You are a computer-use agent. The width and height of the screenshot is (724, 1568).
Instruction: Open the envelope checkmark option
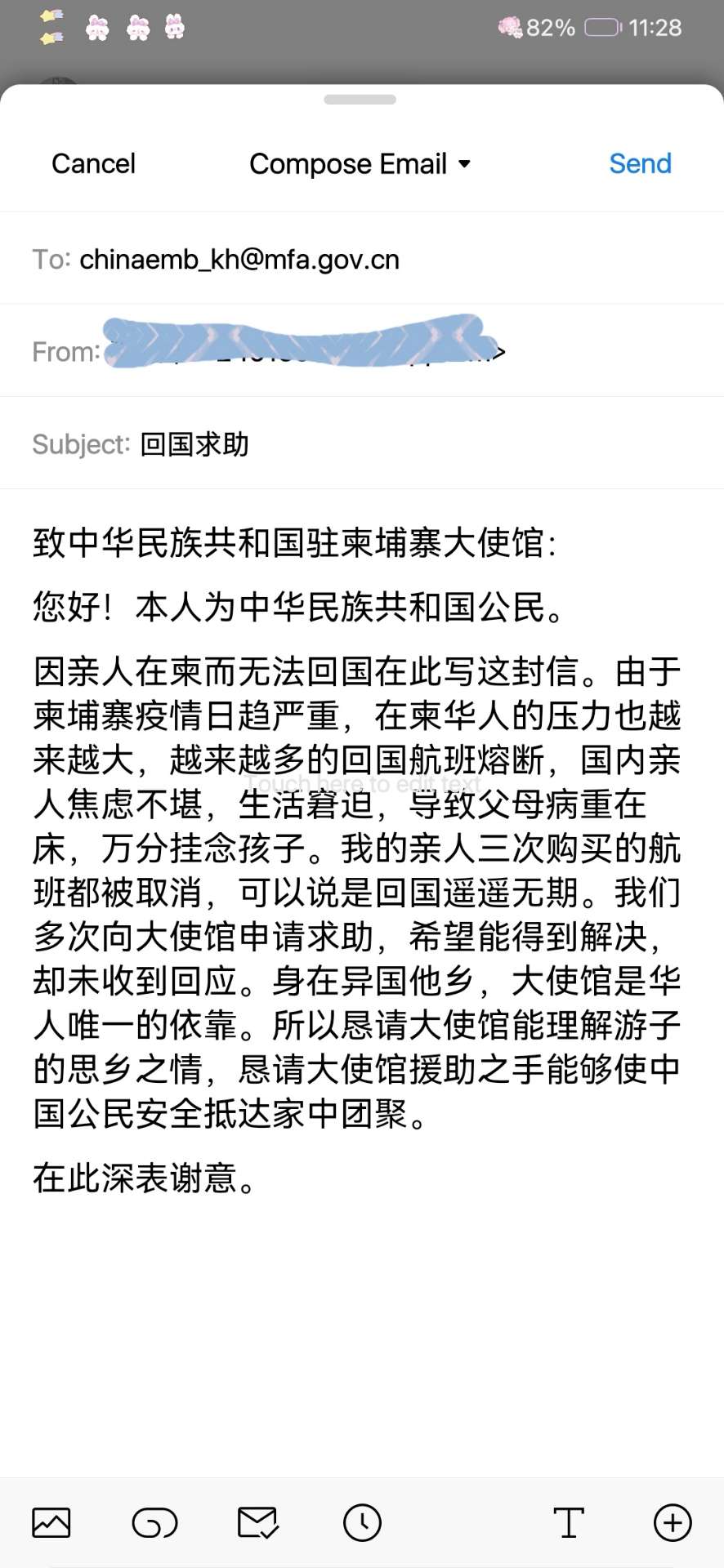click(x=257, y=1523)
